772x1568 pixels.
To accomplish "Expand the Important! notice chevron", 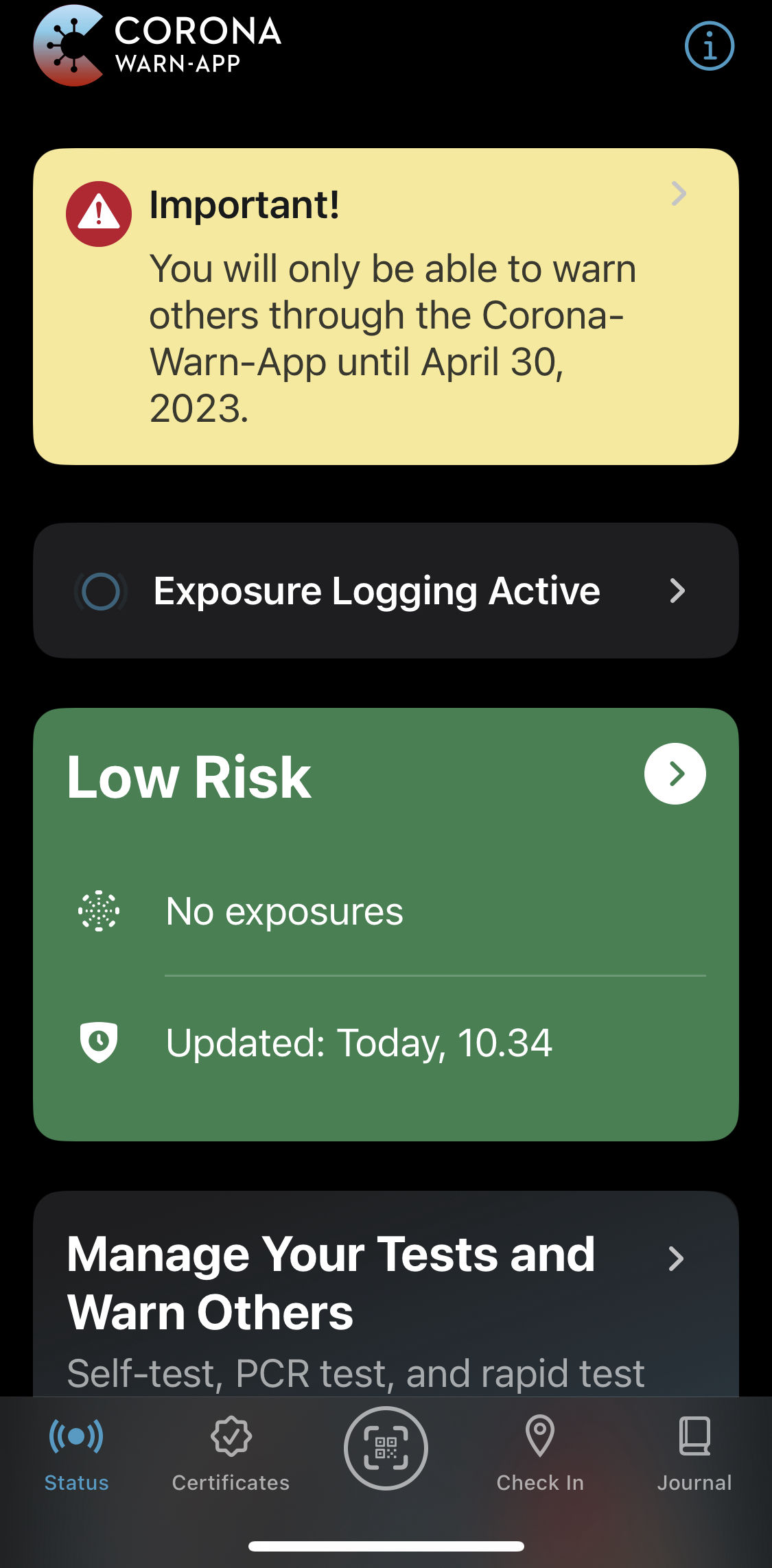I will (679, 194).
